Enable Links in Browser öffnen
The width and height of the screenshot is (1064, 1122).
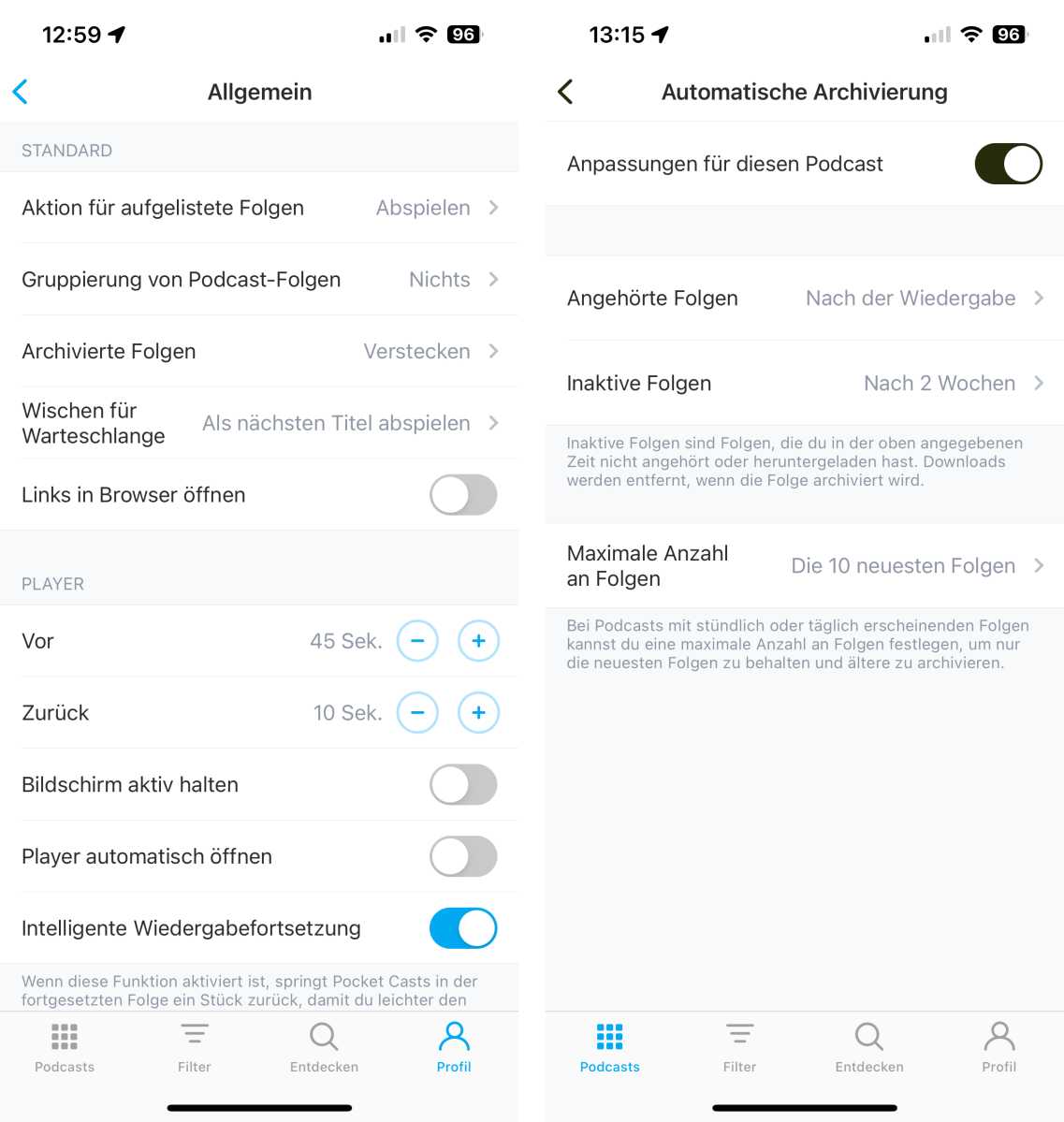pos(462,495)
